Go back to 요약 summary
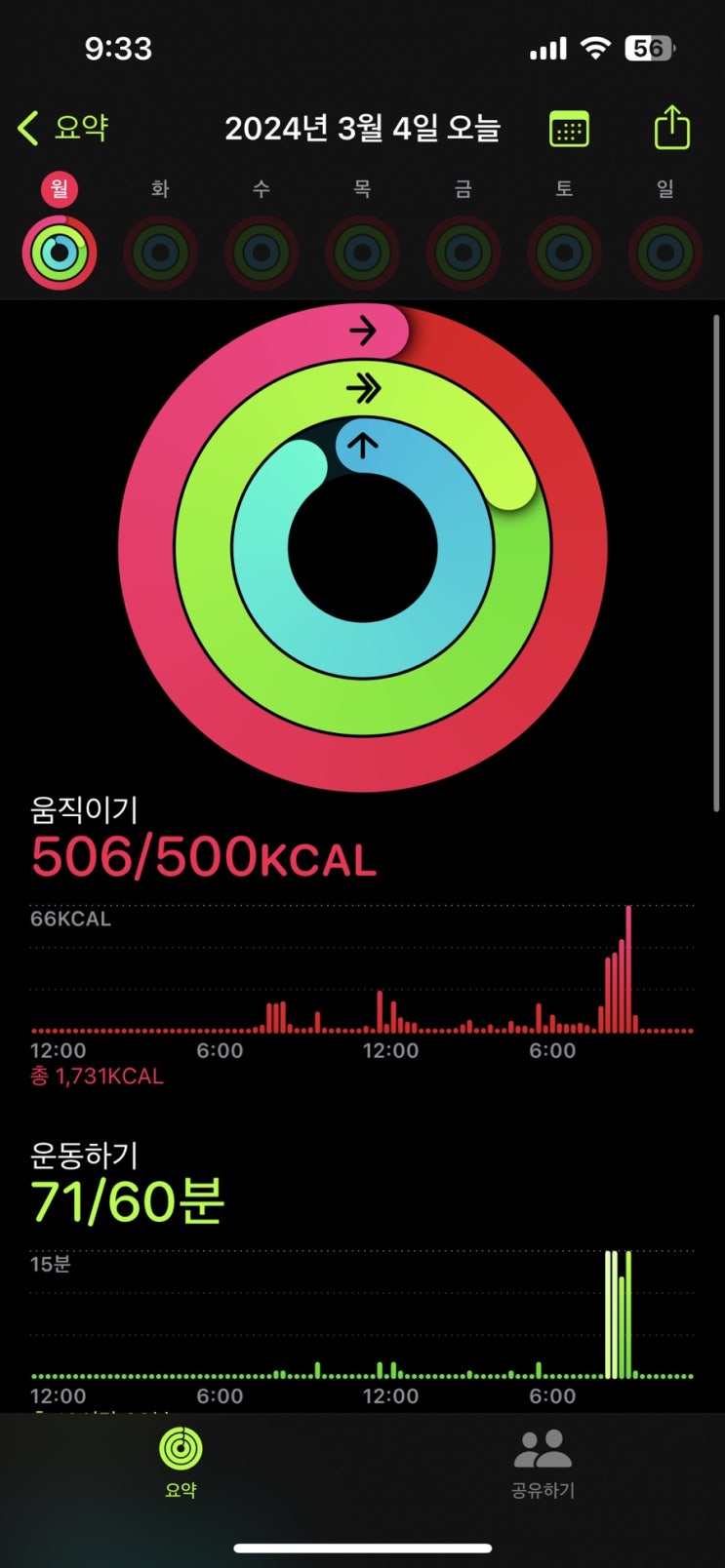Screen dimensions: 725x1568 [x=62, y=128]
